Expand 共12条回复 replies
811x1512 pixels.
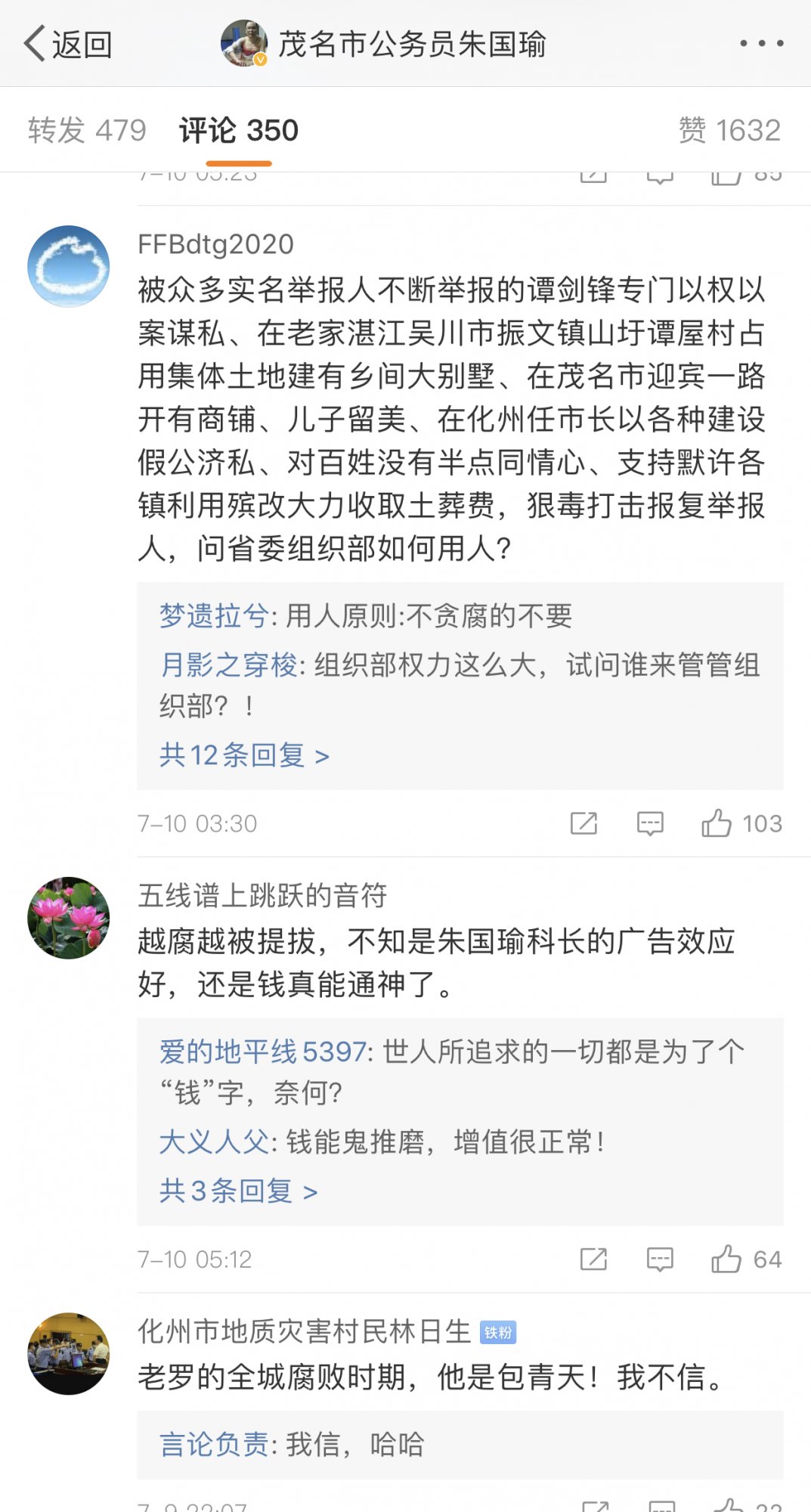tap(244, 755)
